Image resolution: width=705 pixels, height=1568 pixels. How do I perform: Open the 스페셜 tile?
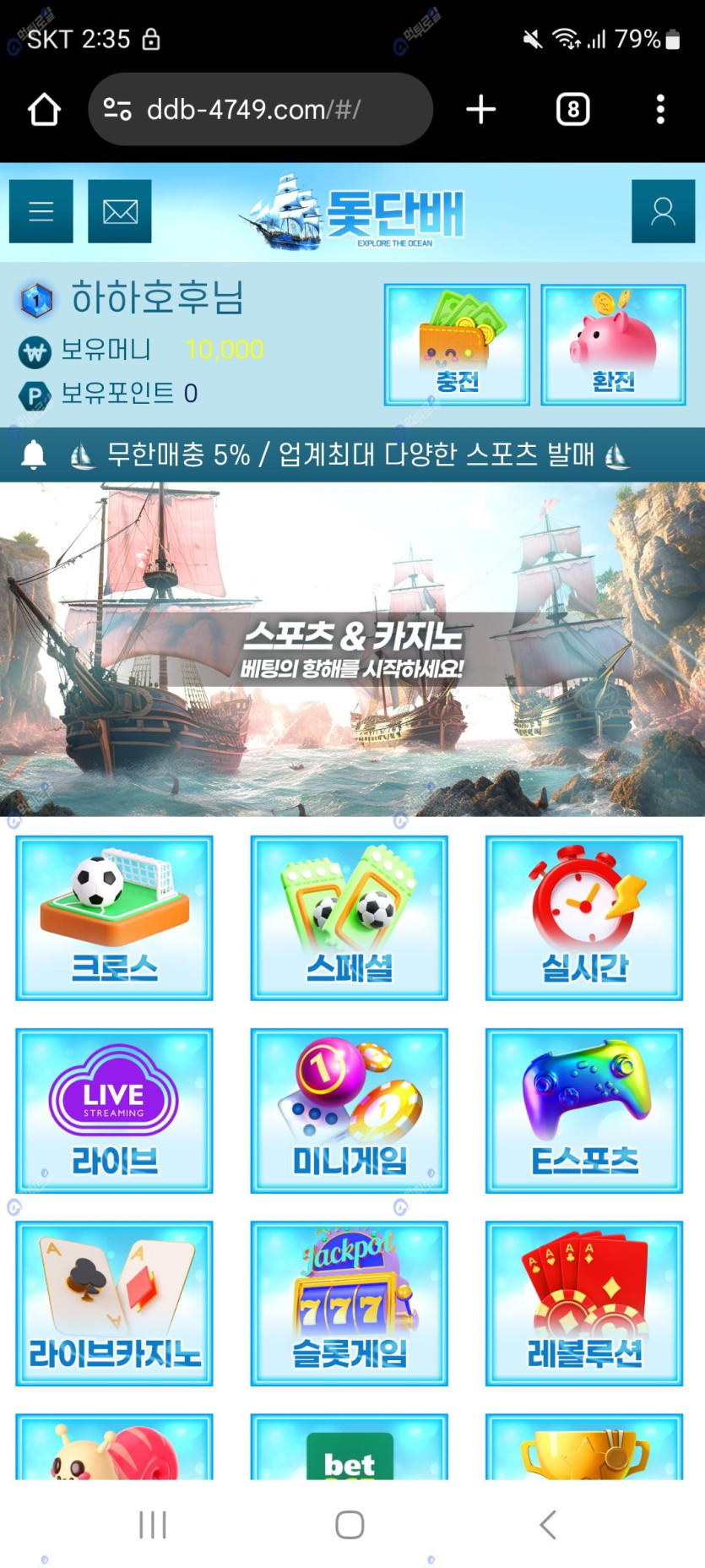coord(349,918)
